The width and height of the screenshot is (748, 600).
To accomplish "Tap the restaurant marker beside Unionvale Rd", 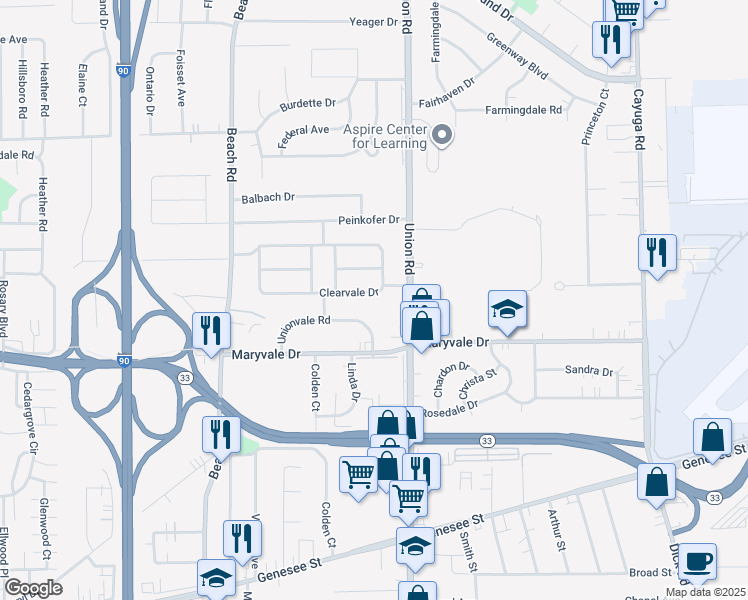I will point(211,331).
